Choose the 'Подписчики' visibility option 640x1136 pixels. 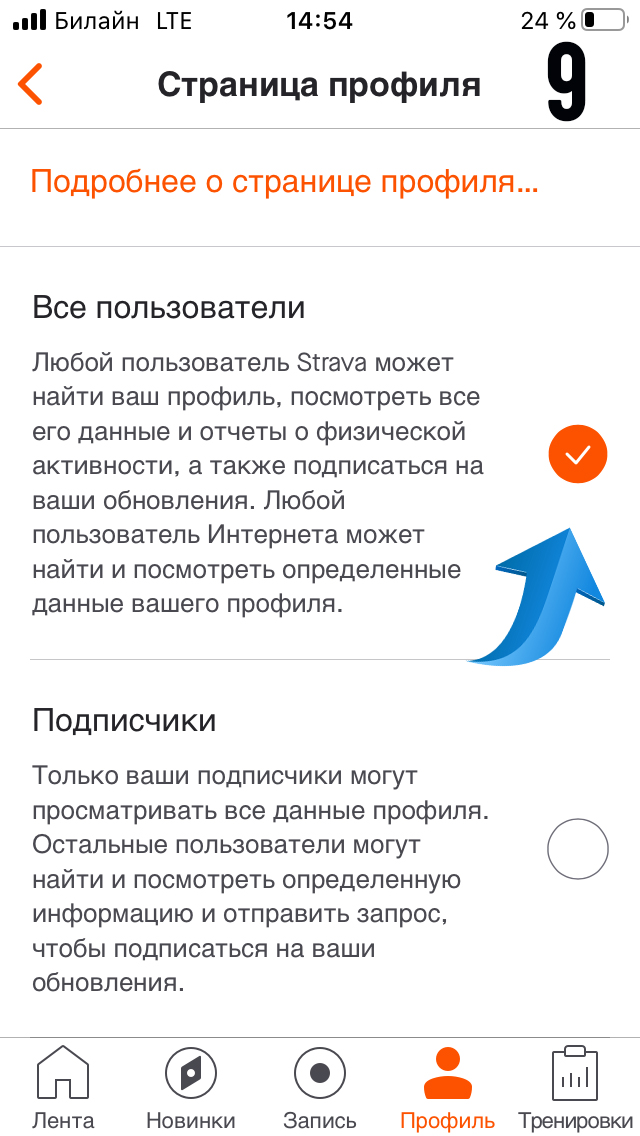pos(578,849)
